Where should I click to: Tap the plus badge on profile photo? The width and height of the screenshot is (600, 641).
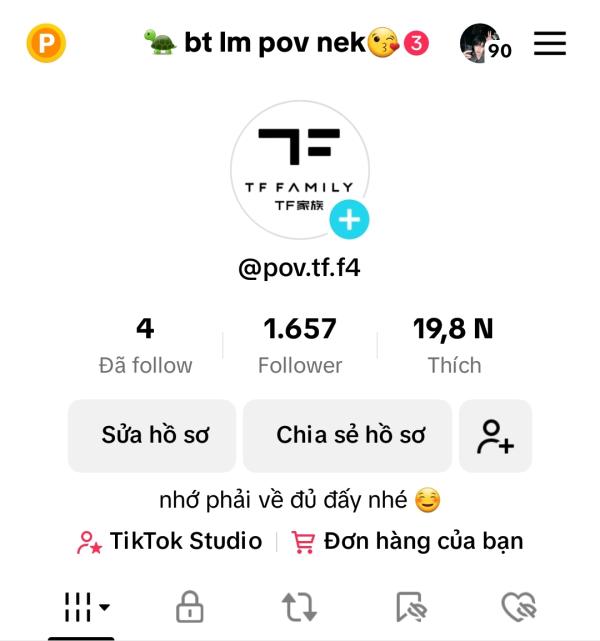[349, 220]
